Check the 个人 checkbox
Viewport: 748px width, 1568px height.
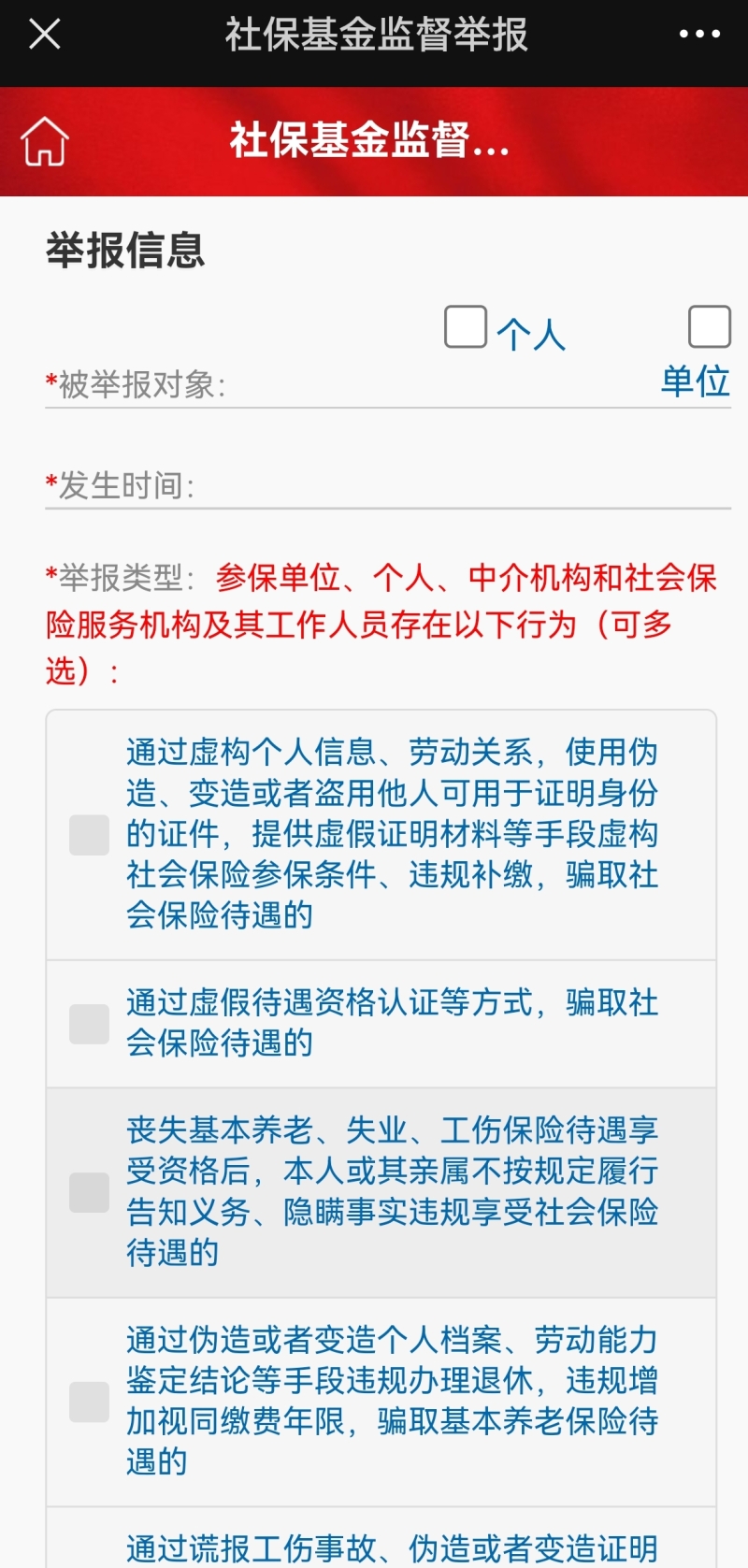[x=466, y=327]
